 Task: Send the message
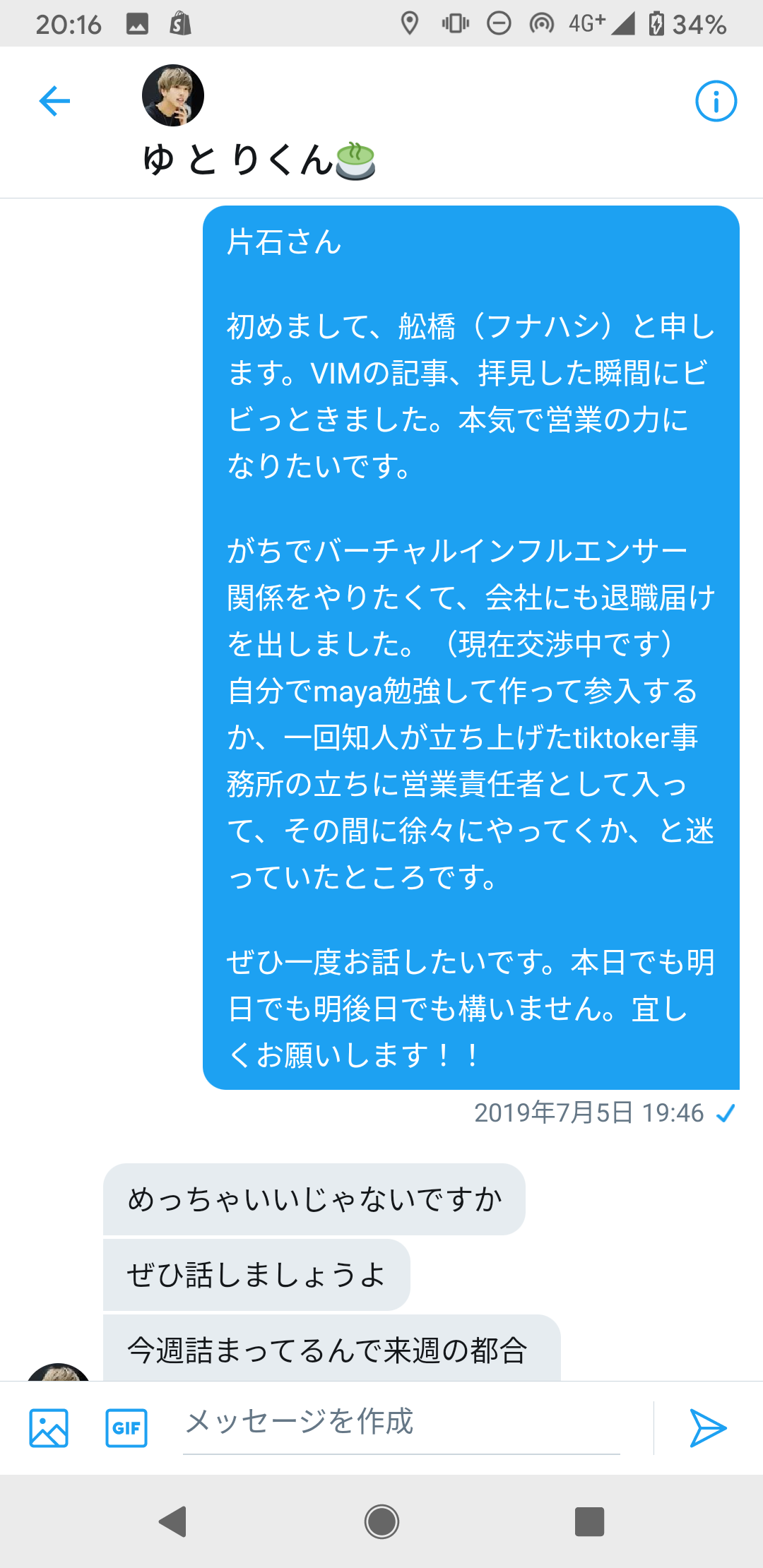click(707, 1427)
